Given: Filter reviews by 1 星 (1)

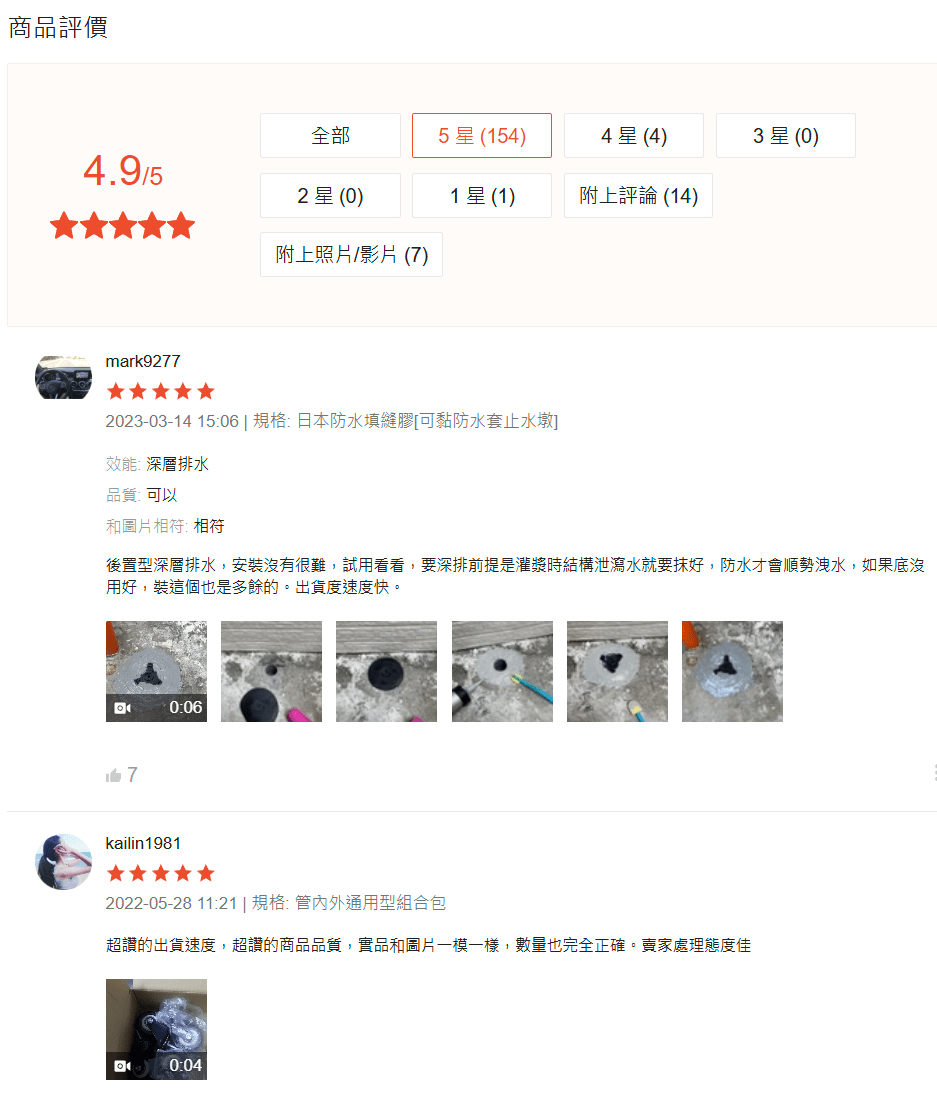Looking at the screenshot, I should coord(481,196).
